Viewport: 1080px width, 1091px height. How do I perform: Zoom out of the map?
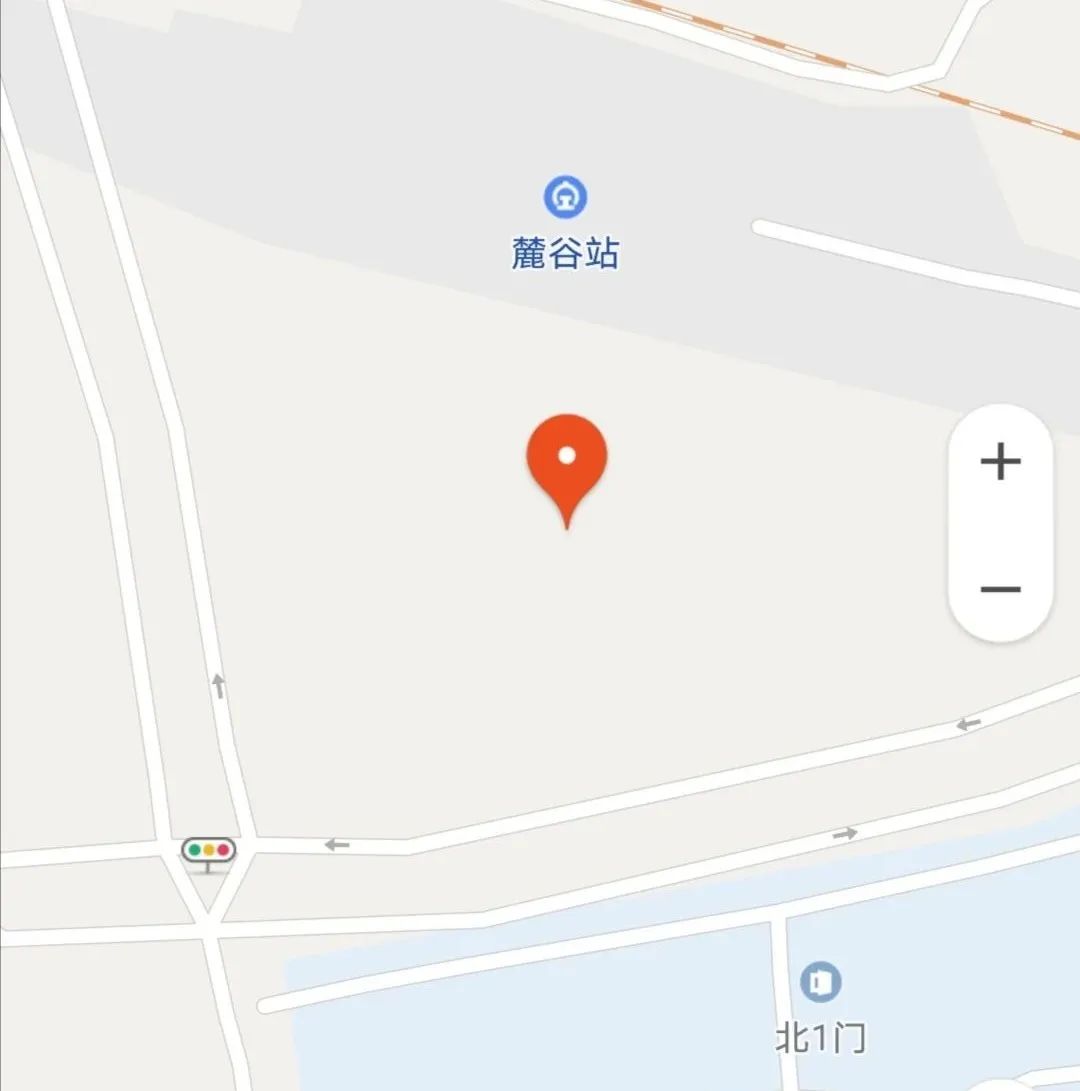(x=1000, y=589)
